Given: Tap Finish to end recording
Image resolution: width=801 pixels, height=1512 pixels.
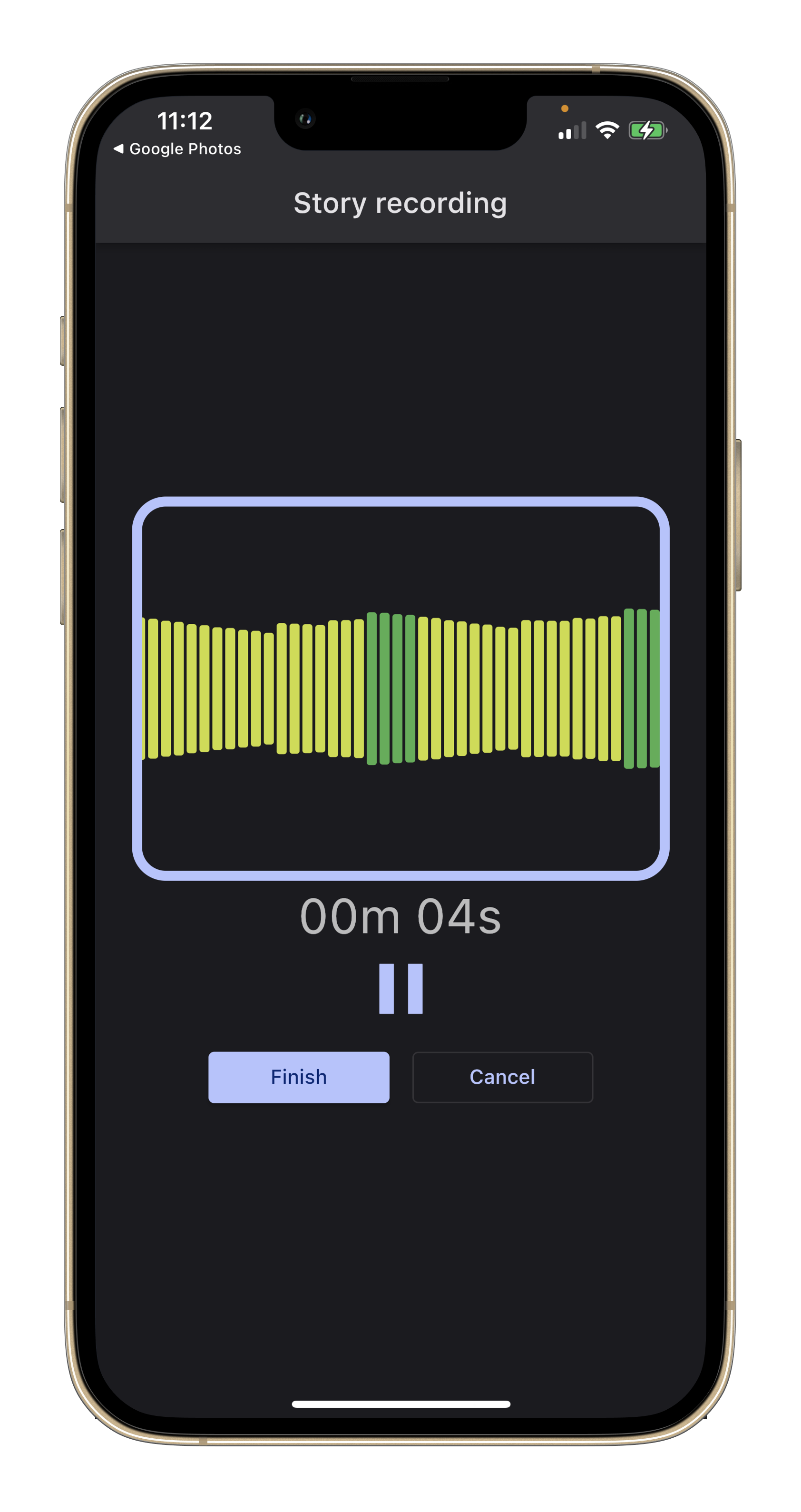Looking at the screenshot, I should [299, 1077].
